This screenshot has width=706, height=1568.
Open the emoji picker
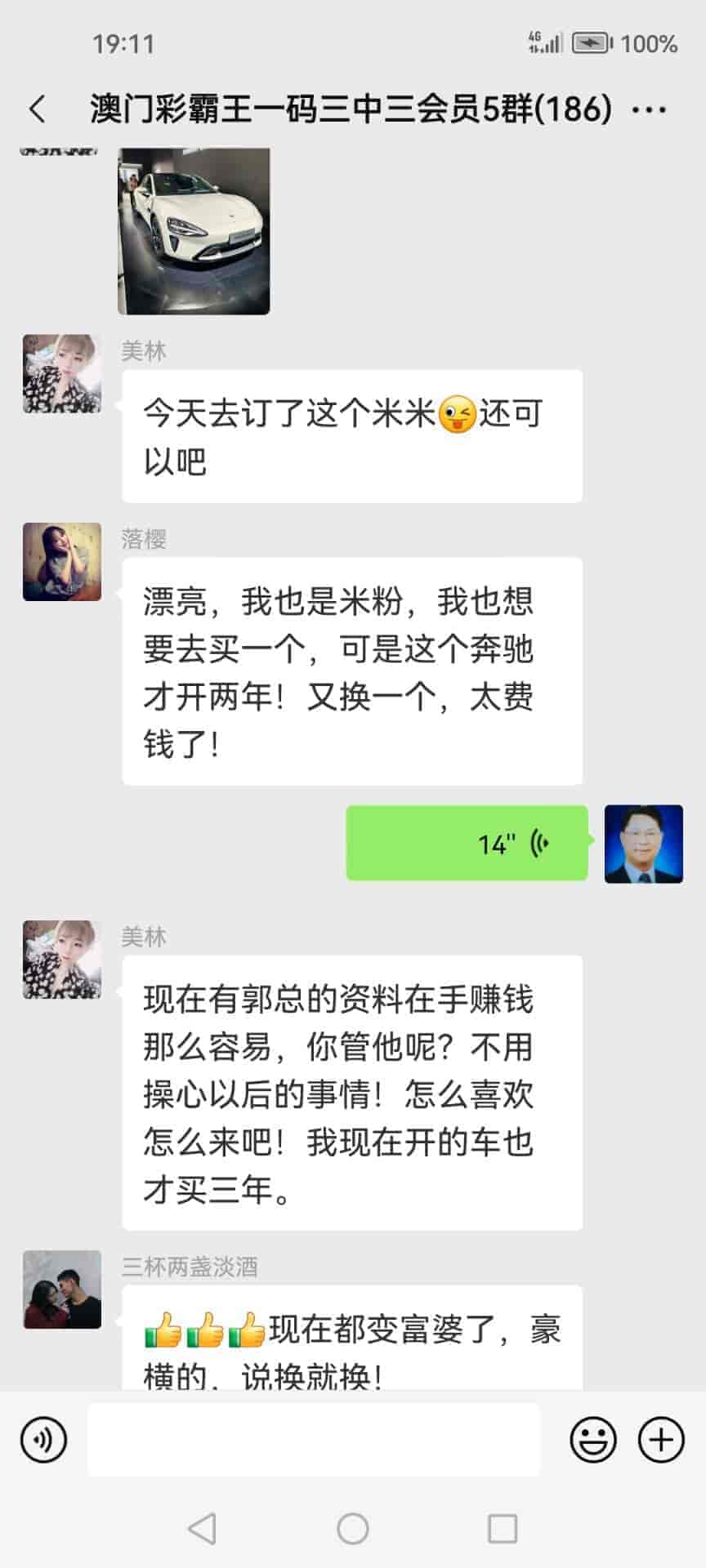(x=592, y=1440)
